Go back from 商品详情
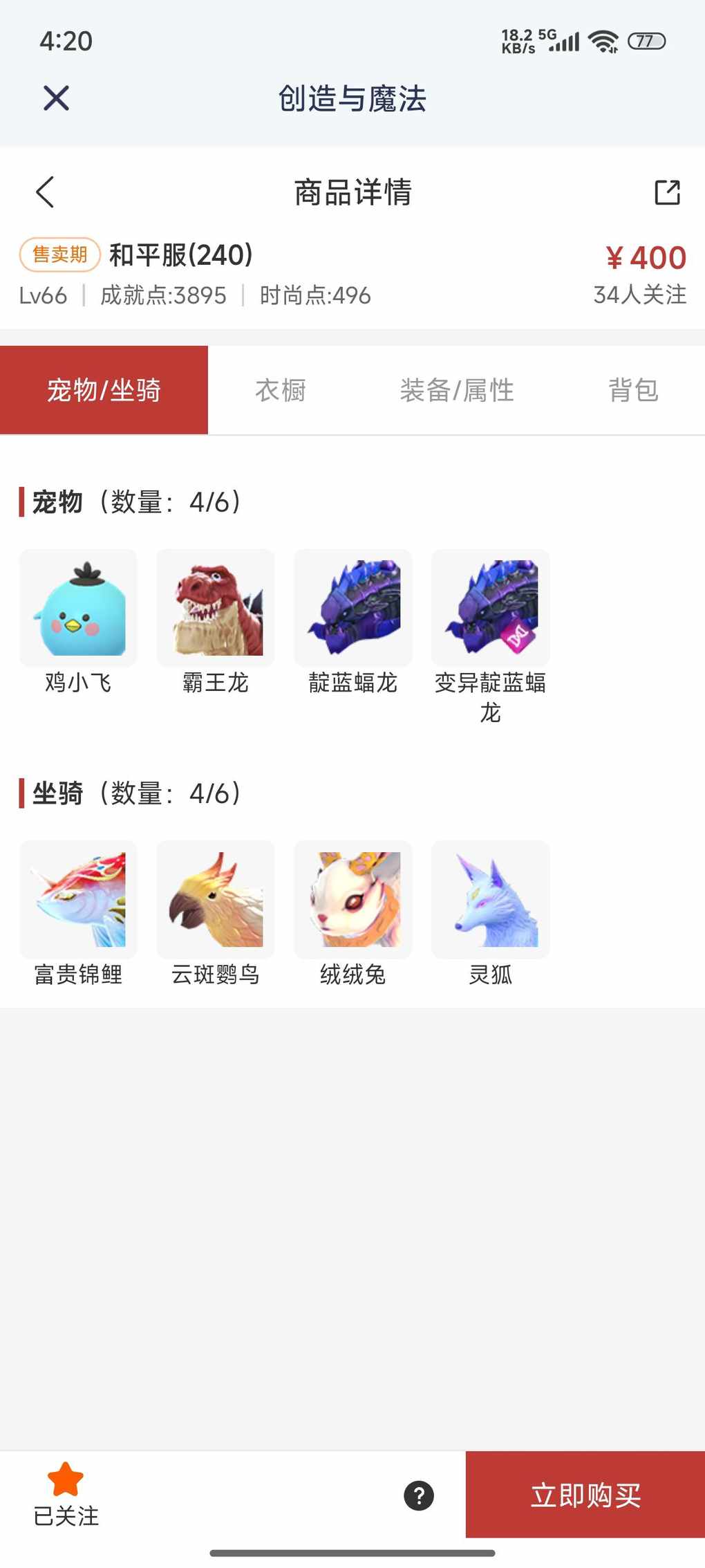The width and height of the screenshot is (705, 1568). (45, 192)
